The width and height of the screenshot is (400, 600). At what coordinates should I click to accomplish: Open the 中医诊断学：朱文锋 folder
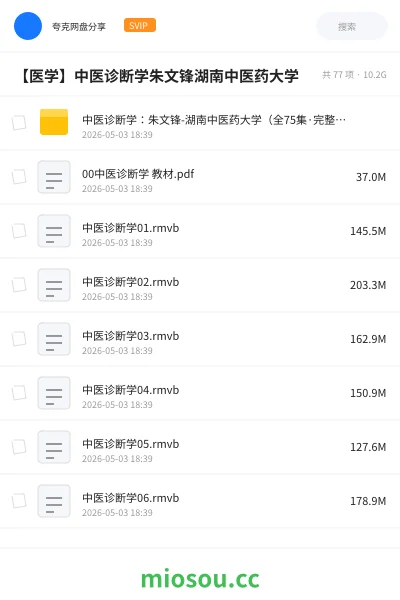click(x=200, y=123)
